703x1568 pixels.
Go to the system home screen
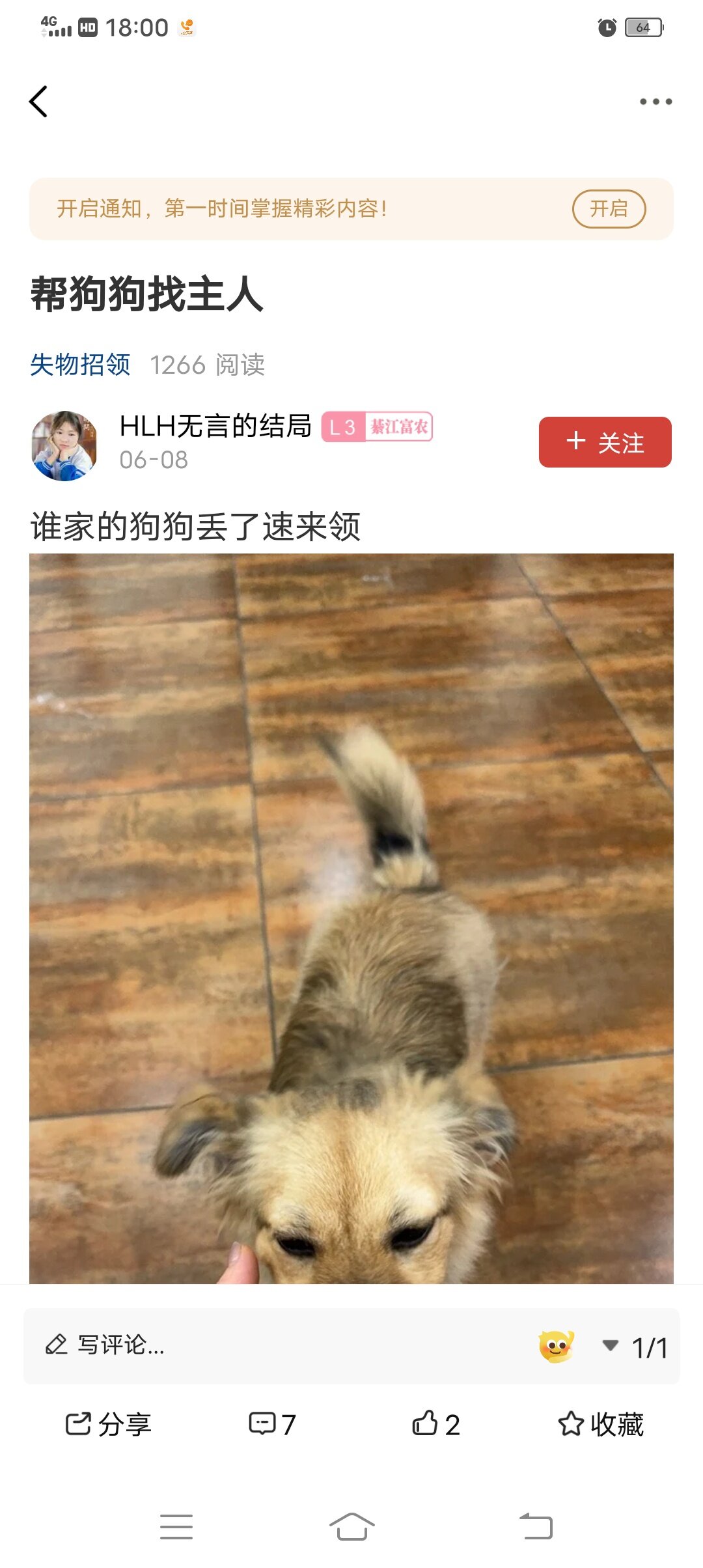point(351,1526)
